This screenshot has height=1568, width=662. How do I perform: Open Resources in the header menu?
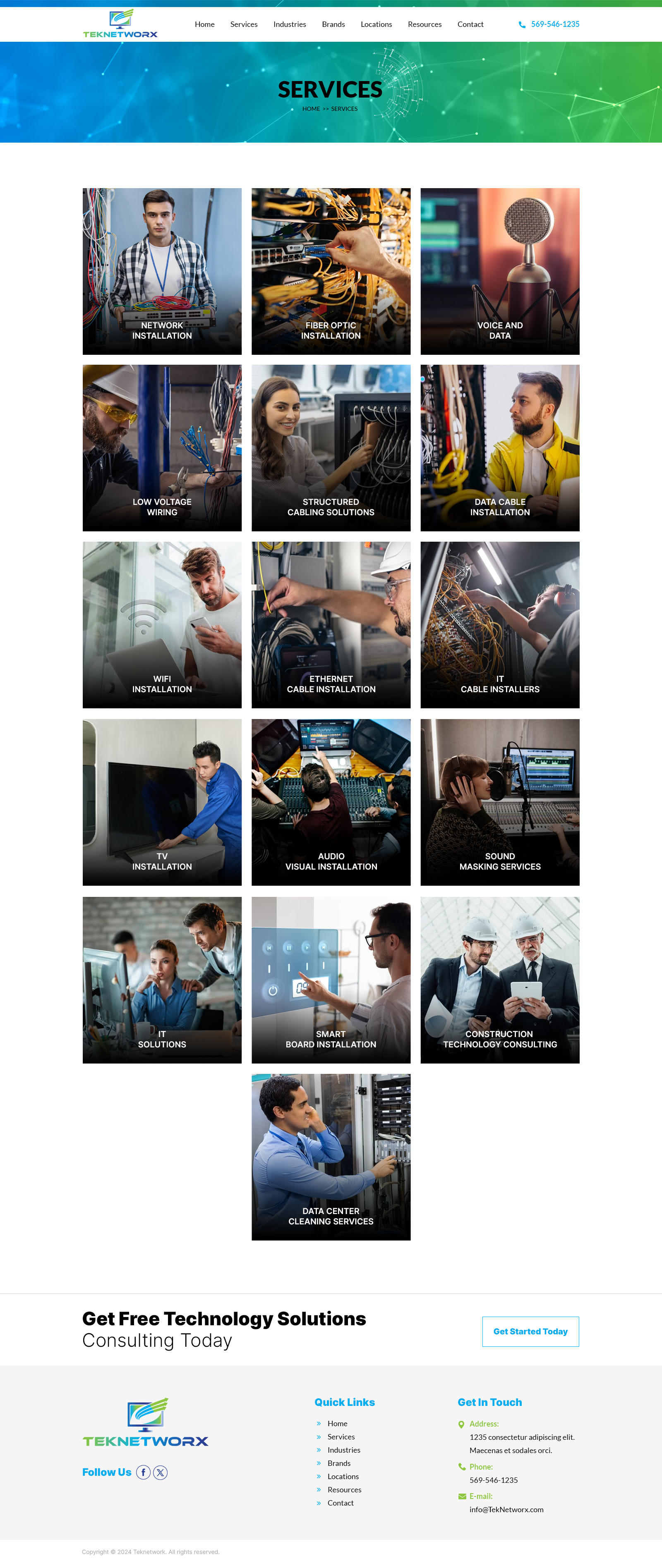[425, 24]
